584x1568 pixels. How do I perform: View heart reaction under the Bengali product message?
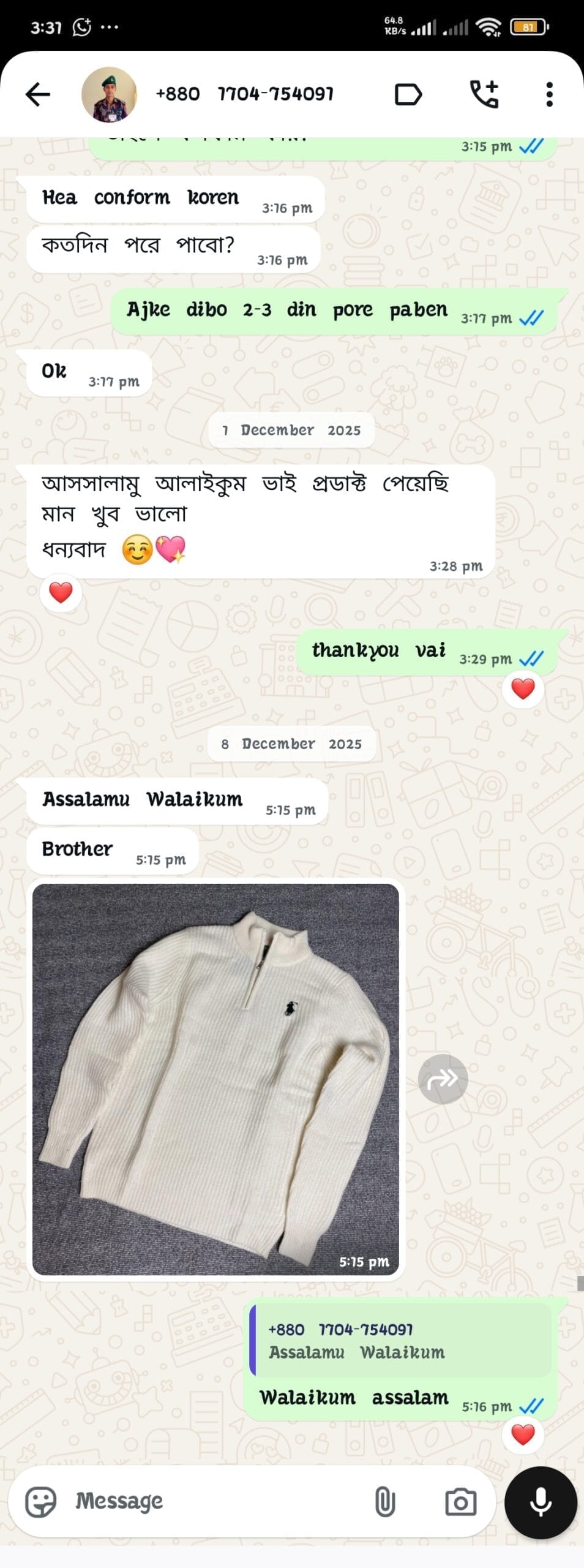61,592
